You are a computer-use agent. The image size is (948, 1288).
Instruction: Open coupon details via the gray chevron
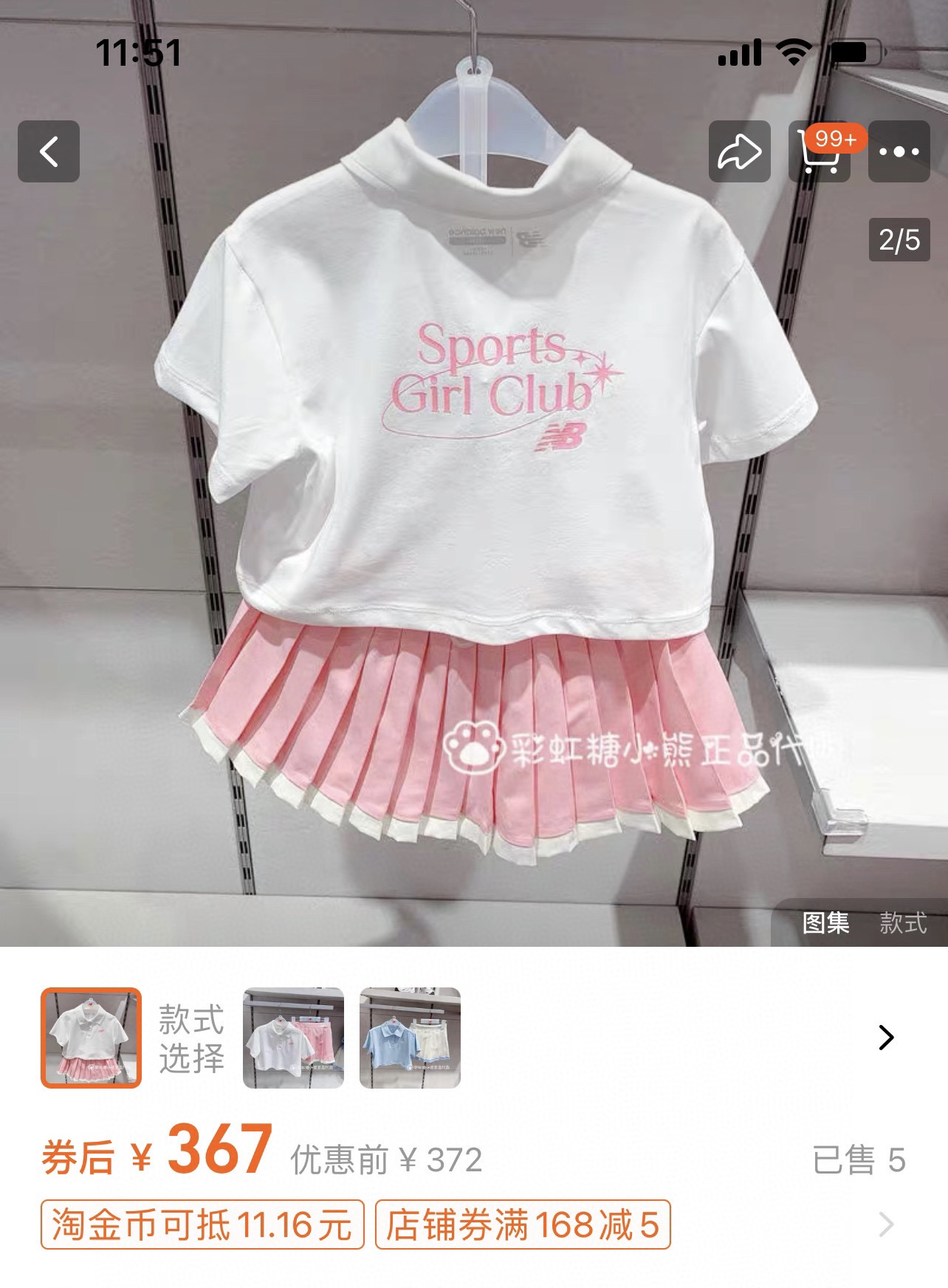coord(886,1225)
